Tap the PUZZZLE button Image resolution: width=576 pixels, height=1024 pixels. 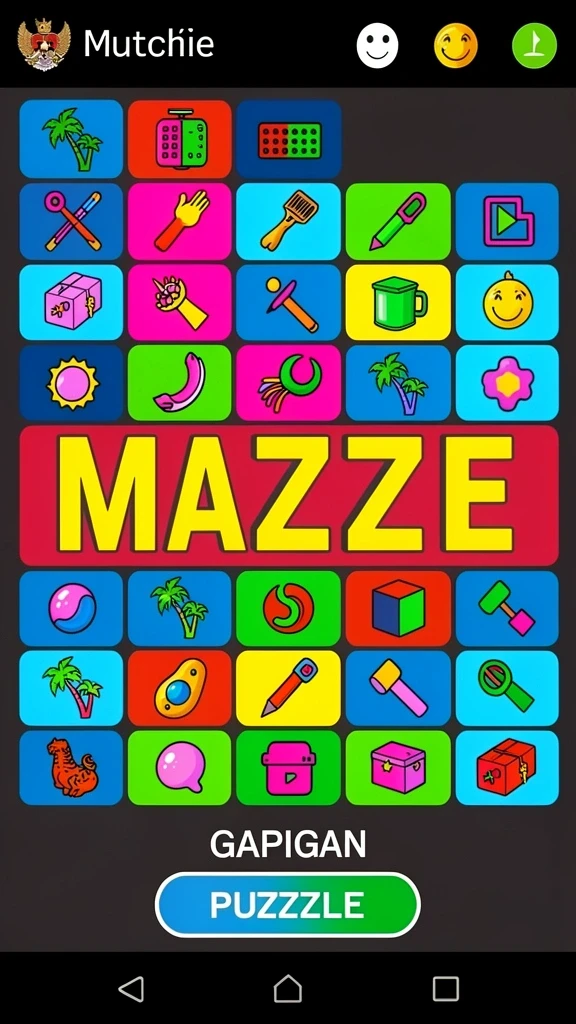pyautogui.click(x=287, y=904)
